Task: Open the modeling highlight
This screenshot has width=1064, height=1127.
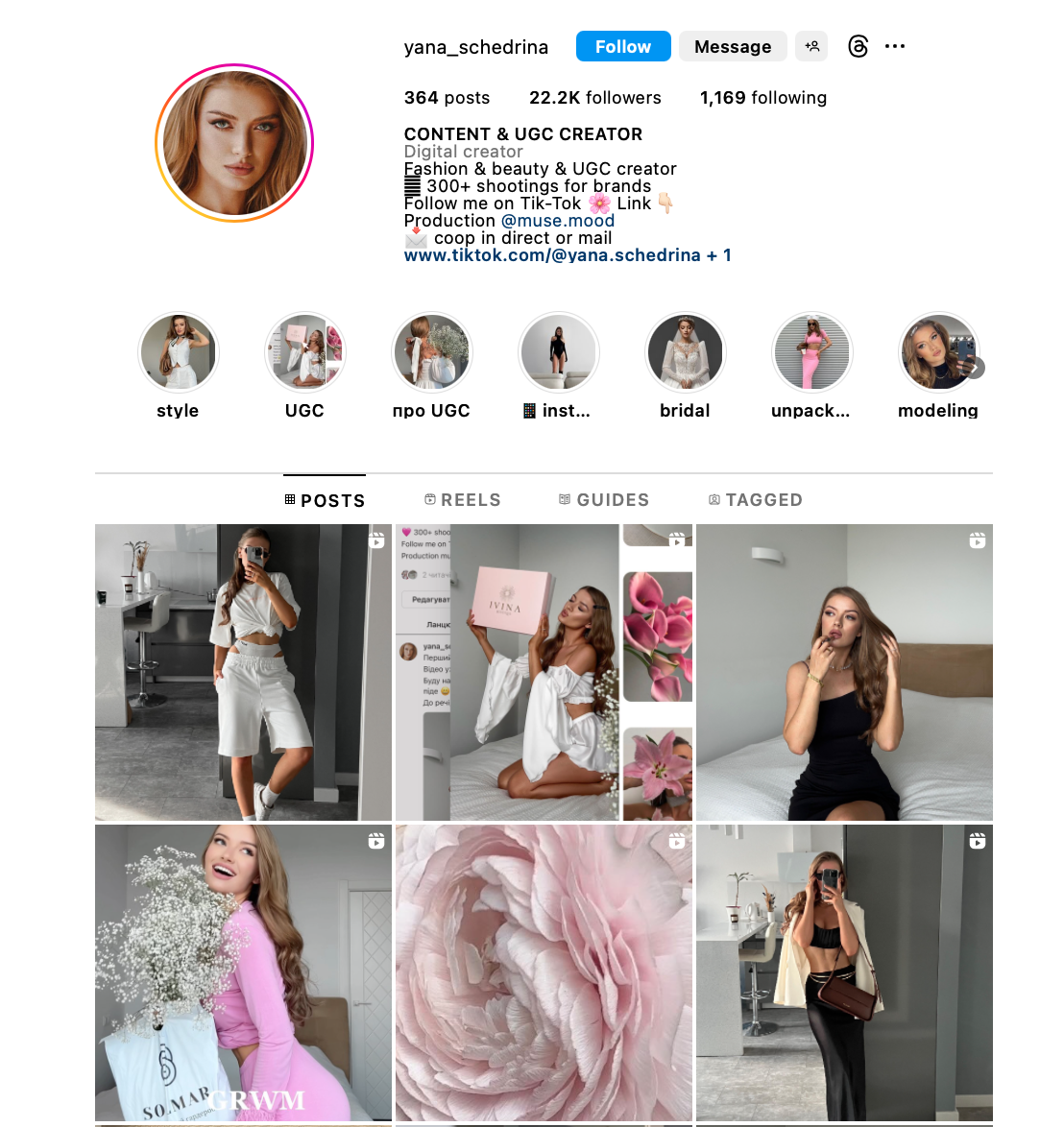Action: tap(938, 366)
